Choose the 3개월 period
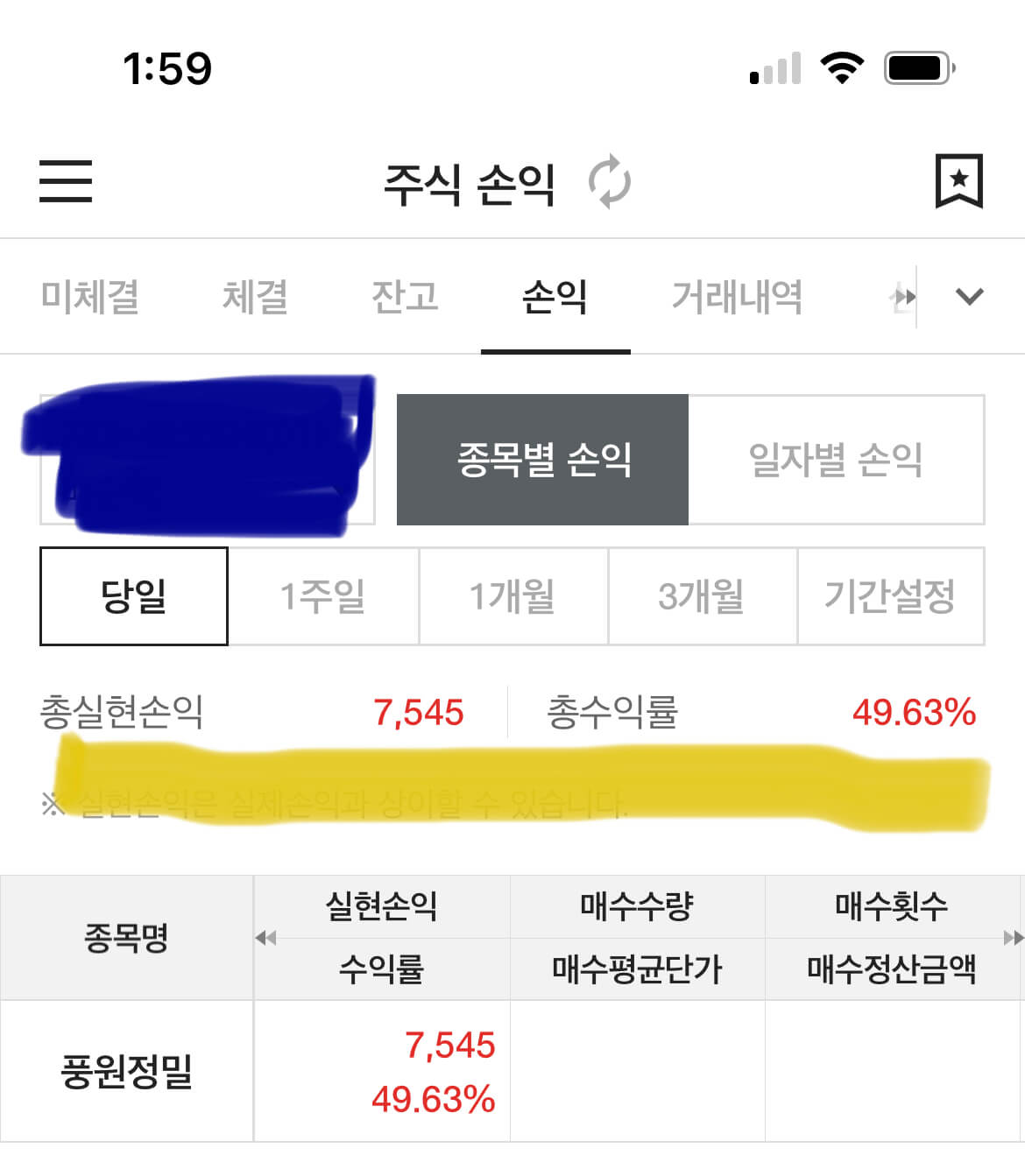Viewport: 1025px width, 1176px height. [x=702, y=596]
